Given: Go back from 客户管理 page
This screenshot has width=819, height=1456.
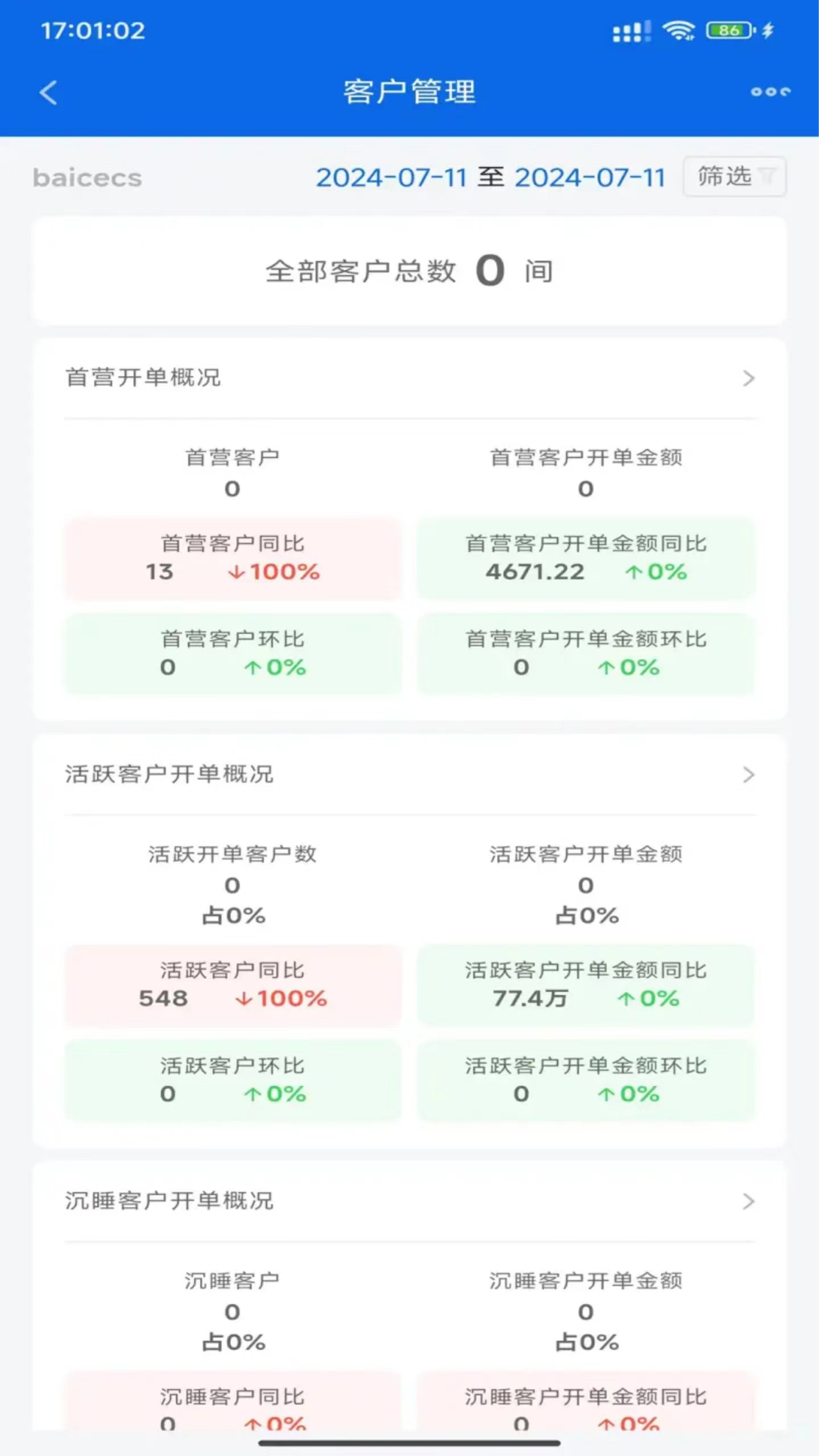Looking at the screenshot, I should (49, 93).
